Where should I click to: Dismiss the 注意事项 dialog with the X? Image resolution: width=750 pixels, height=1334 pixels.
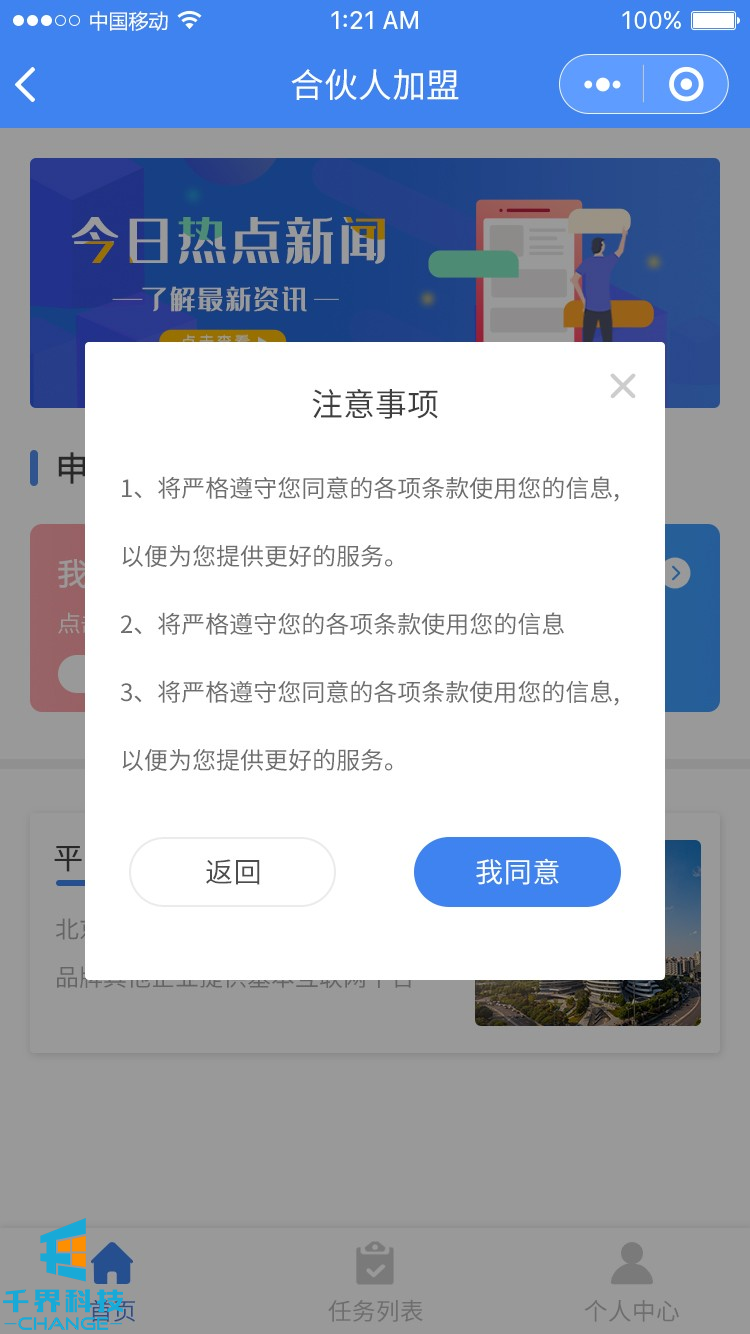622,386
